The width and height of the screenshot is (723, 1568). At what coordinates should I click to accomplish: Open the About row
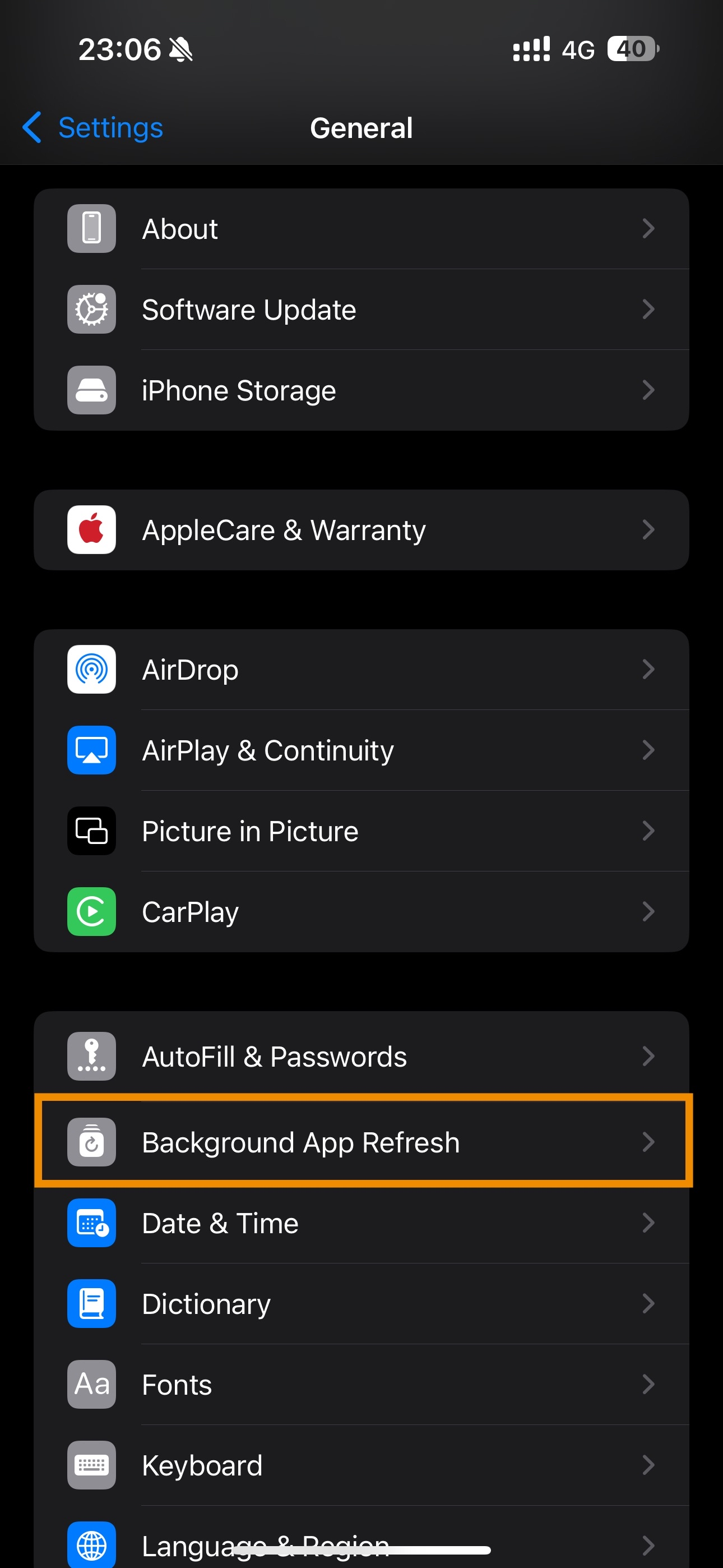(x=361, y=229)
